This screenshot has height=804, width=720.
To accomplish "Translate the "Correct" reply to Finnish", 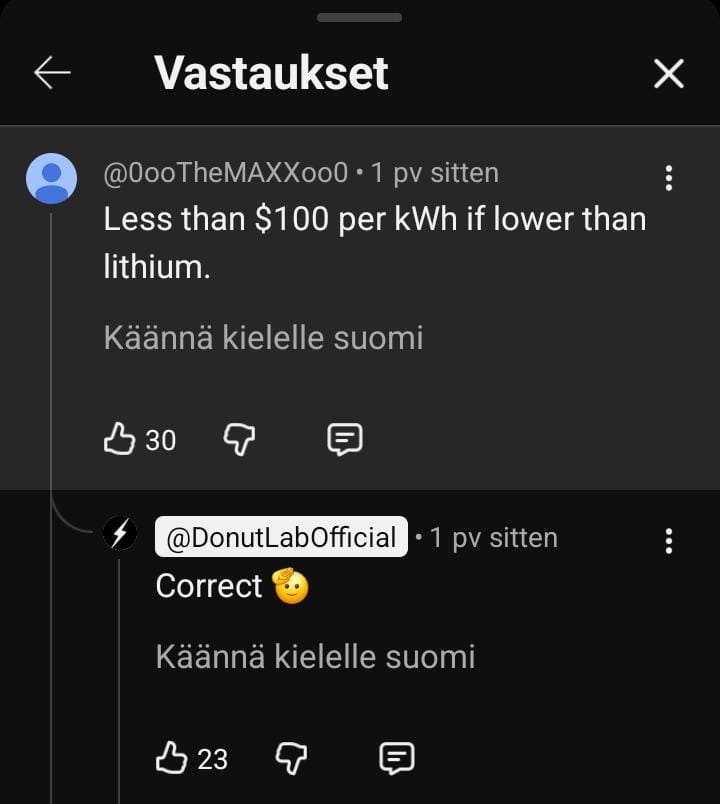I will coord(315,657).
